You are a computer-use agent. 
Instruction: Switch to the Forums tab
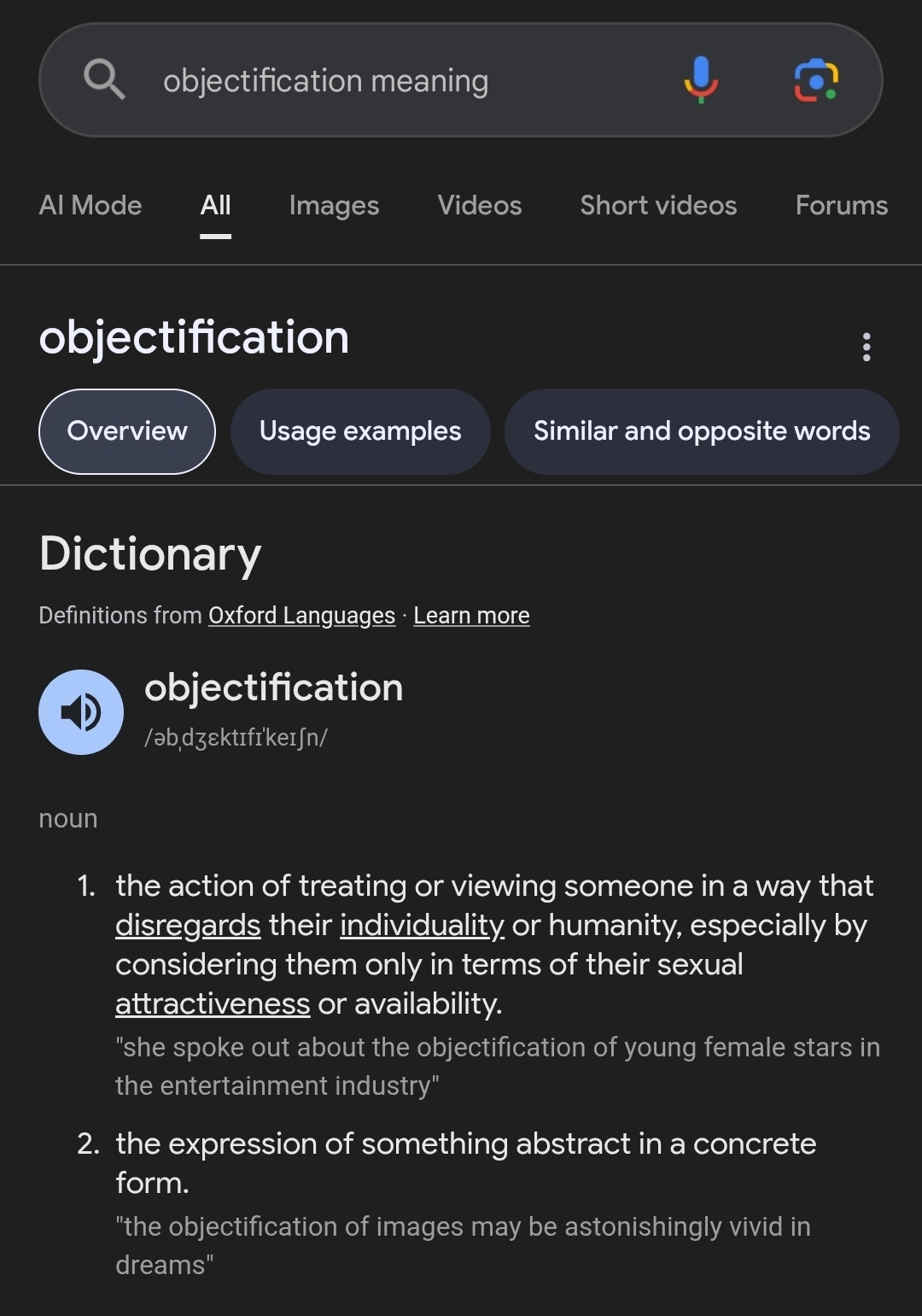tap(841, 205)
